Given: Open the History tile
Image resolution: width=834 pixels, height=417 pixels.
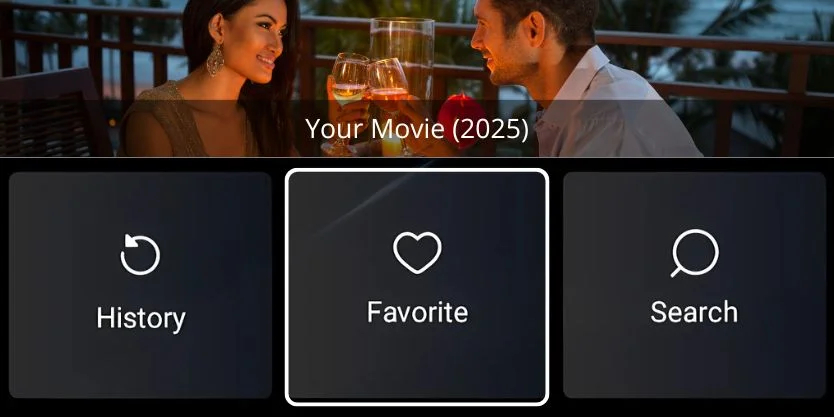Looking at the screenshot, I should click(140, 286).
